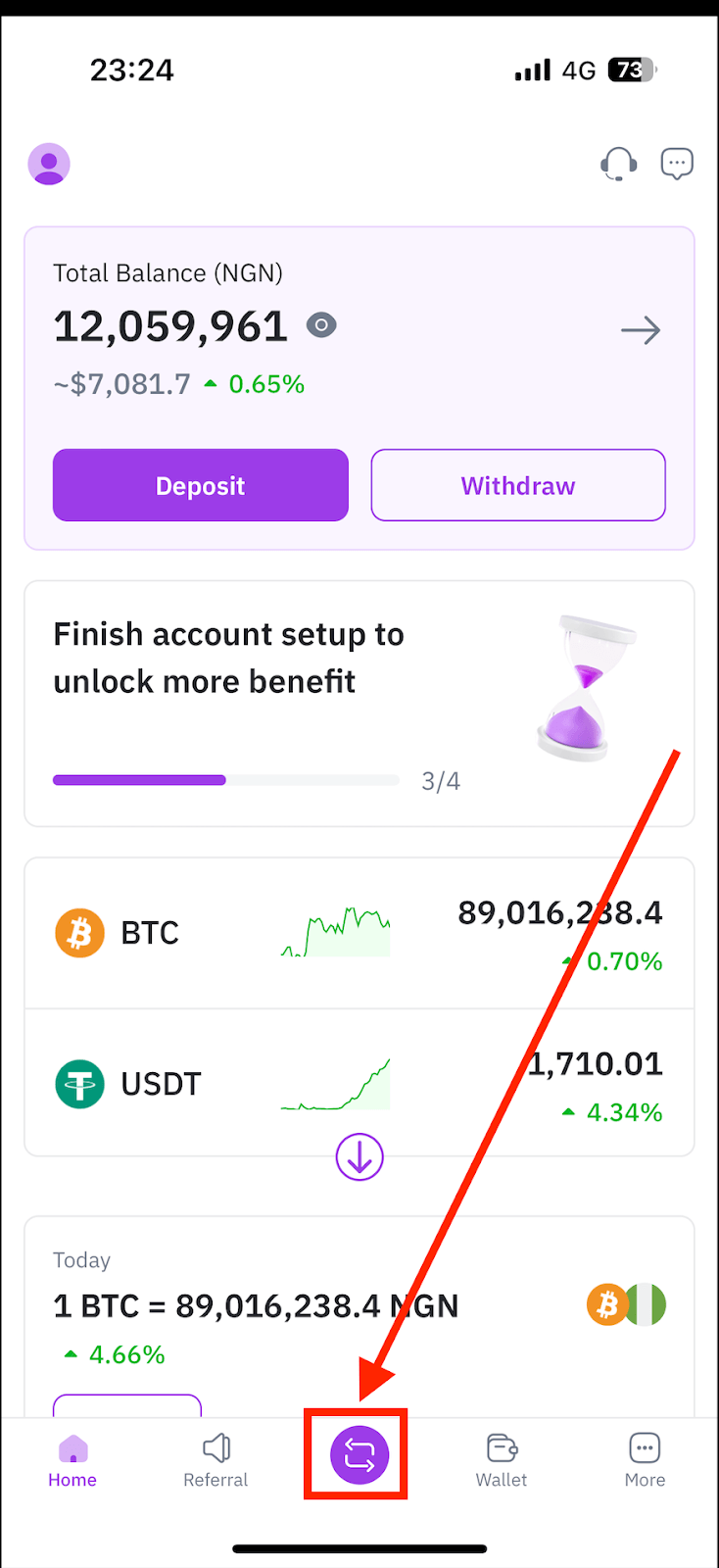Switch to the Referral tab
The image size is (719, 1568).
216,1460
